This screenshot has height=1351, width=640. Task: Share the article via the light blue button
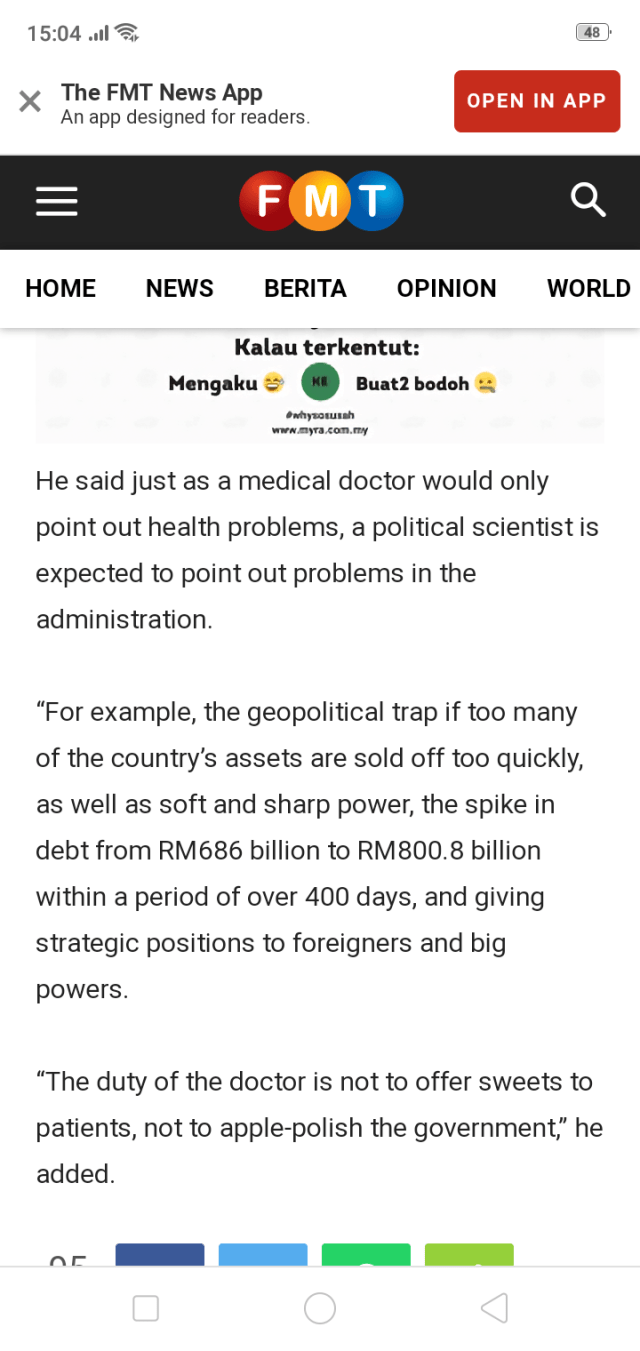click(263, 1255)
